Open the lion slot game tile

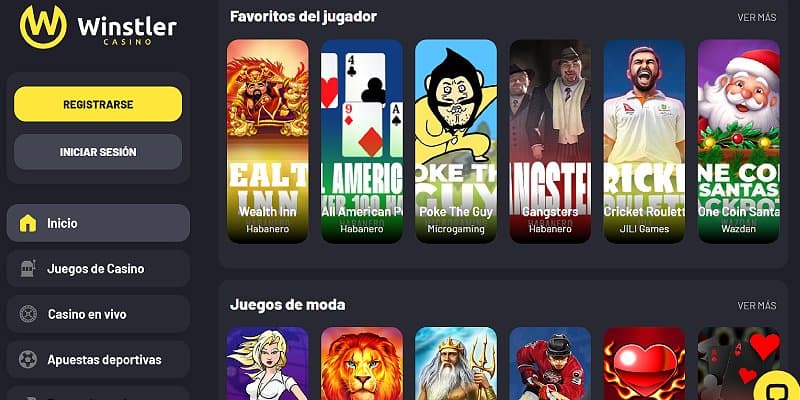click(x=361, y=365)
